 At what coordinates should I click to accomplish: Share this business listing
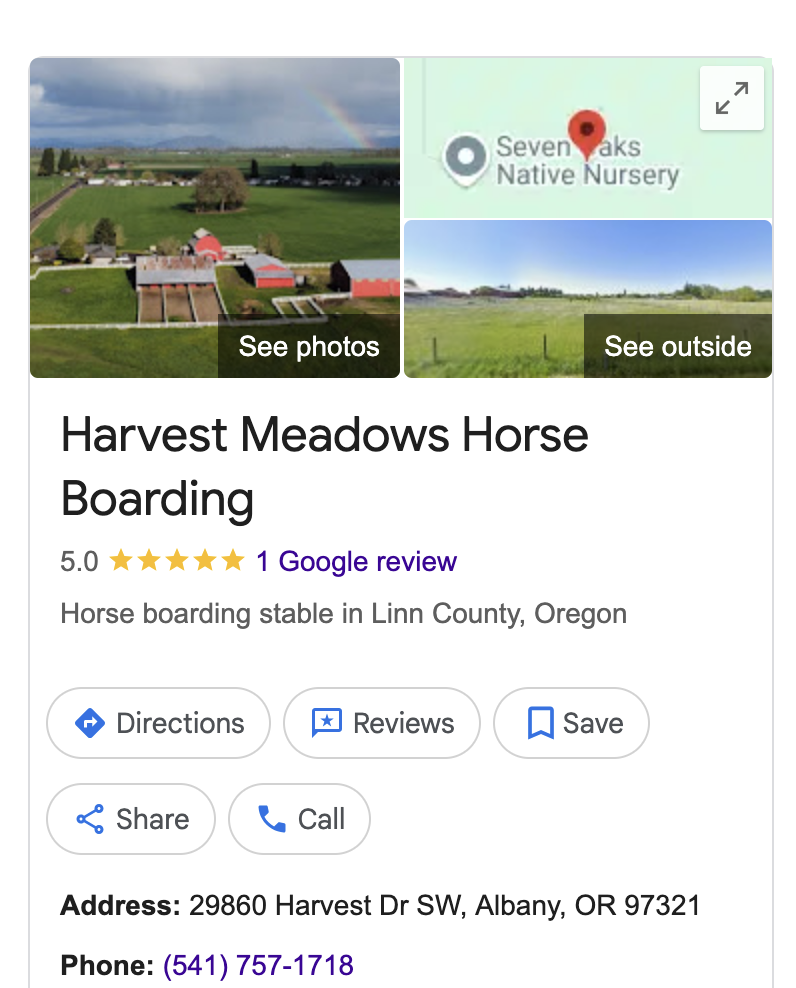coord(131,819)
